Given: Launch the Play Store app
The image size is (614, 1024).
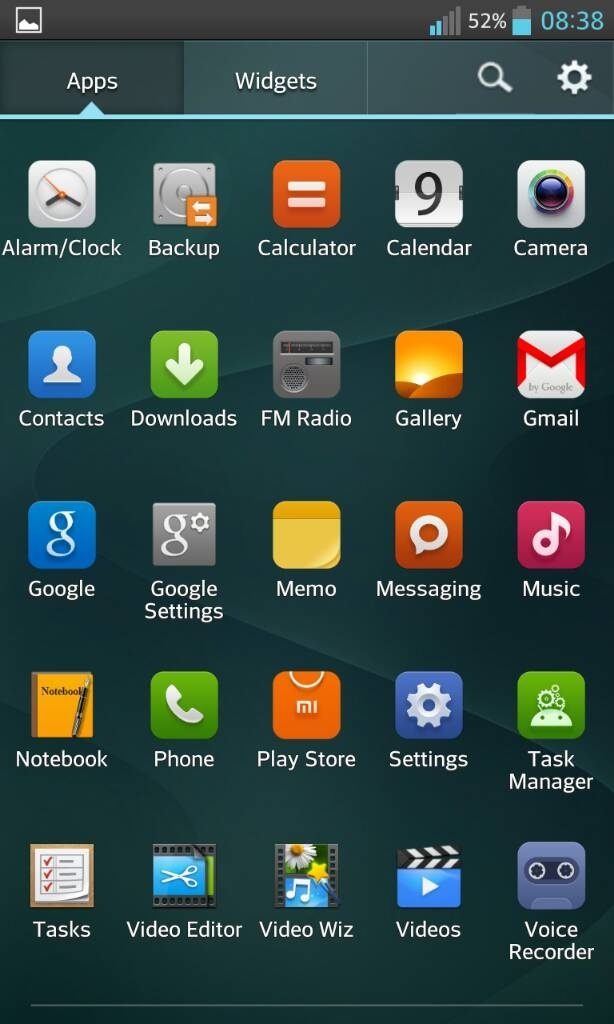Looking at the screenshot, I should point(306,705).
